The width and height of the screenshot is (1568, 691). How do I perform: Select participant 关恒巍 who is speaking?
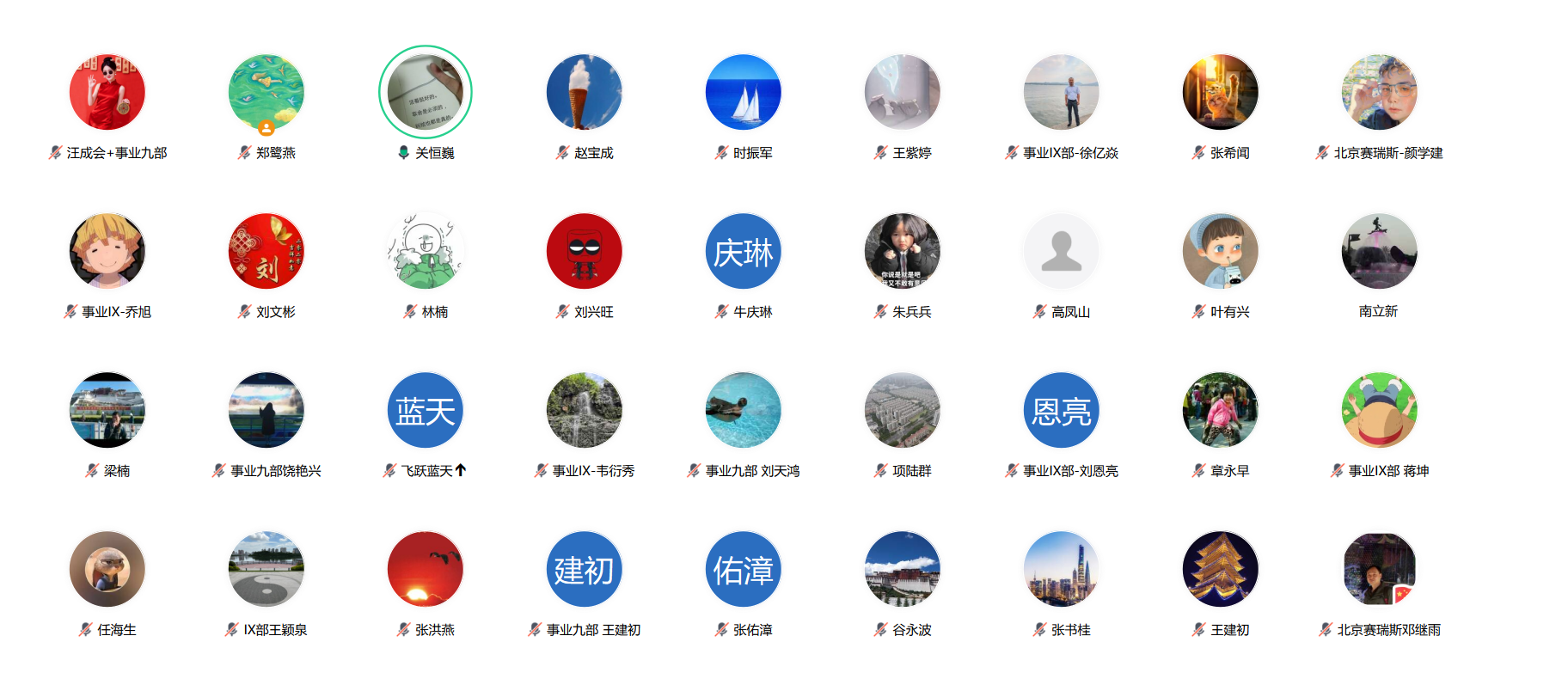coord(426,92)
